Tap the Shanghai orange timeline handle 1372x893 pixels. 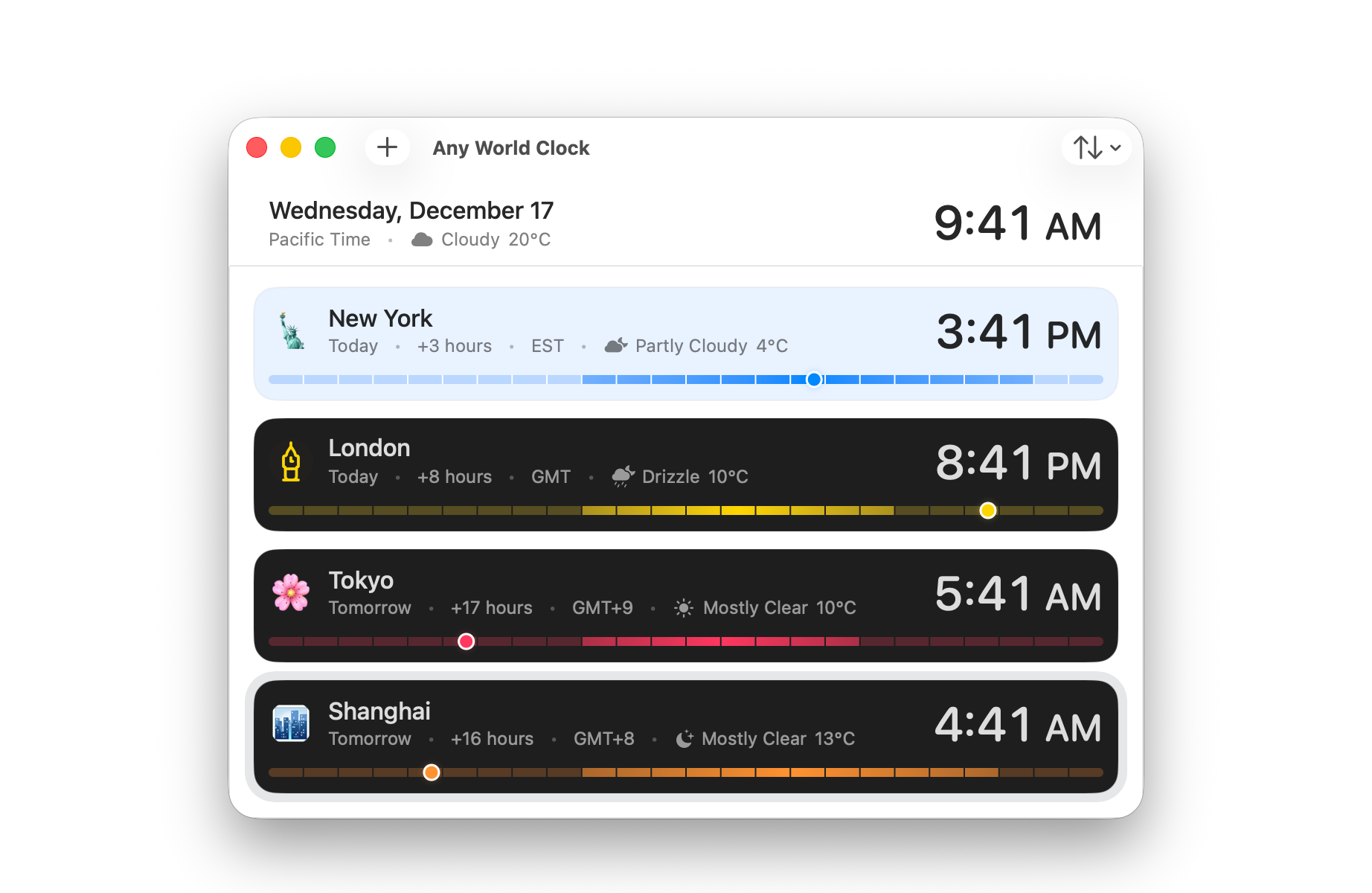coord(431,772)
